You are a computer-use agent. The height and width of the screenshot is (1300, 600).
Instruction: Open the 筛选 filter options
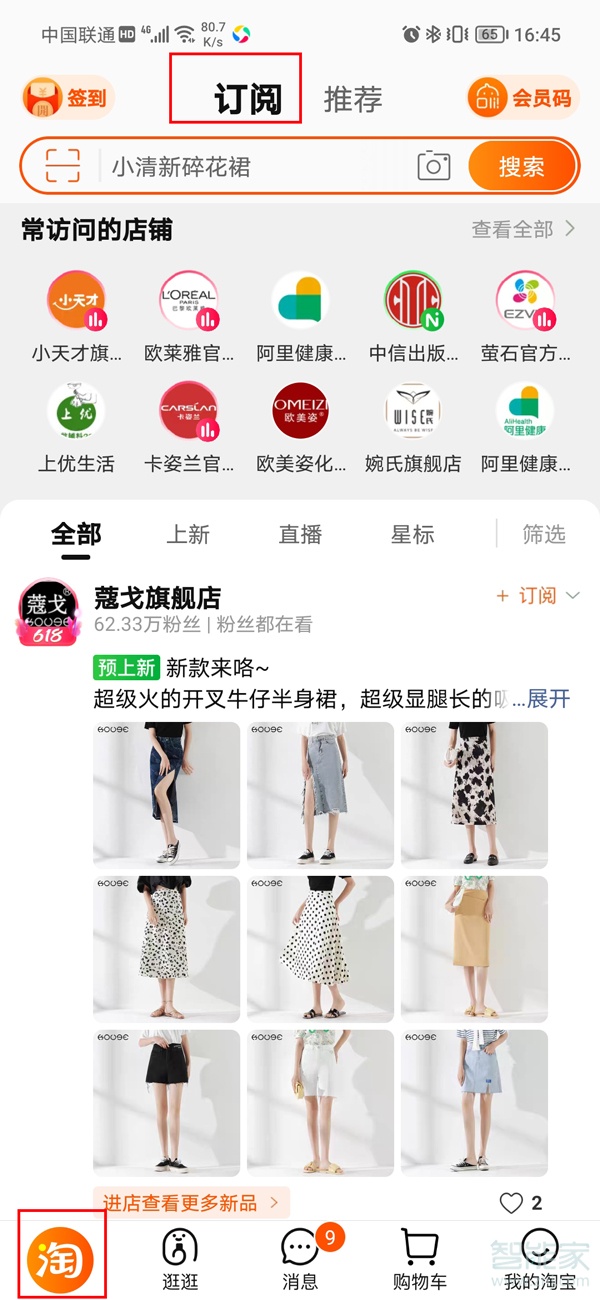[x=544, y=534]
